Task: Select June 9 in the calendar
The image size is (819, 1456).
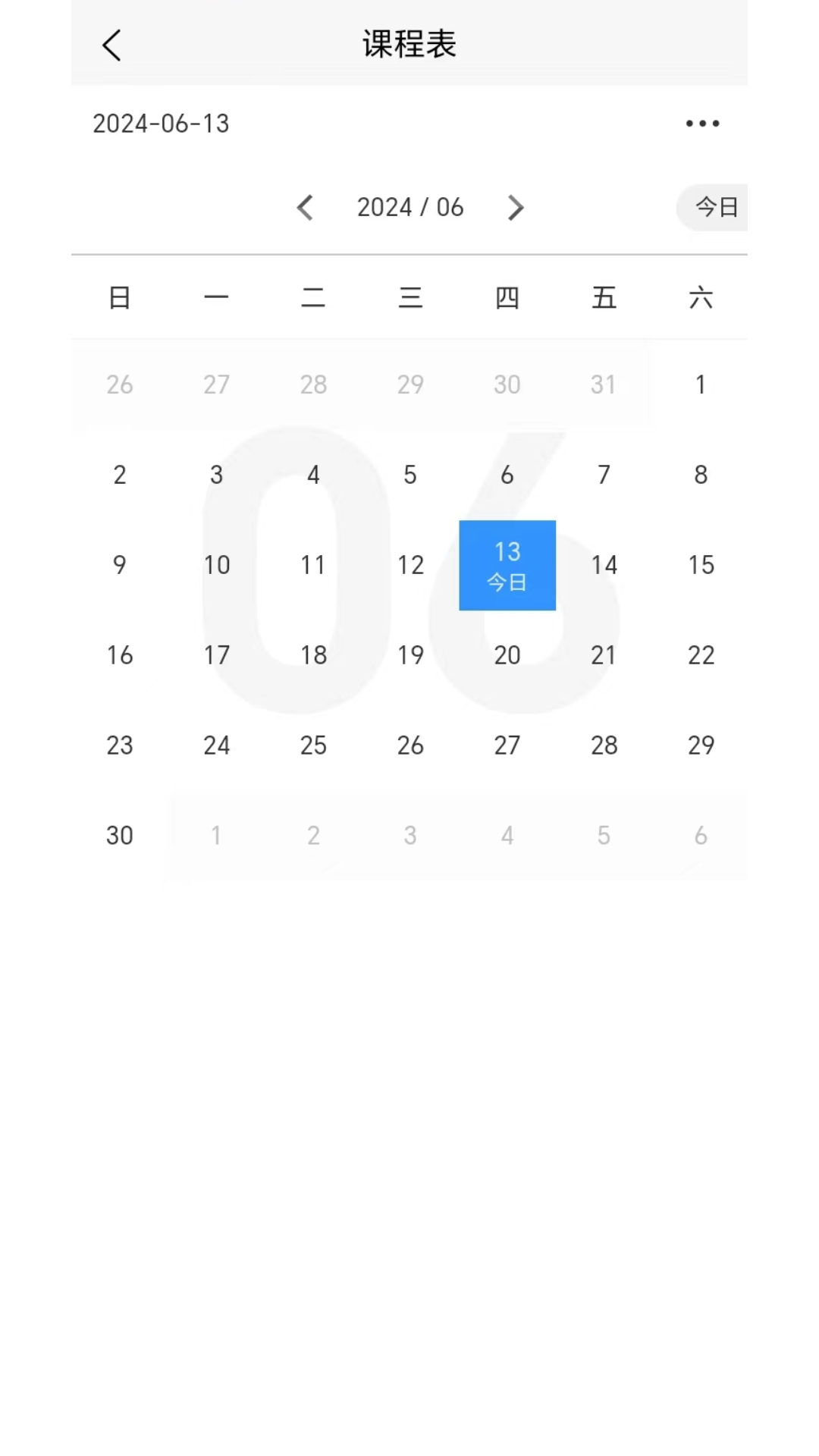Action: (120, 565)
